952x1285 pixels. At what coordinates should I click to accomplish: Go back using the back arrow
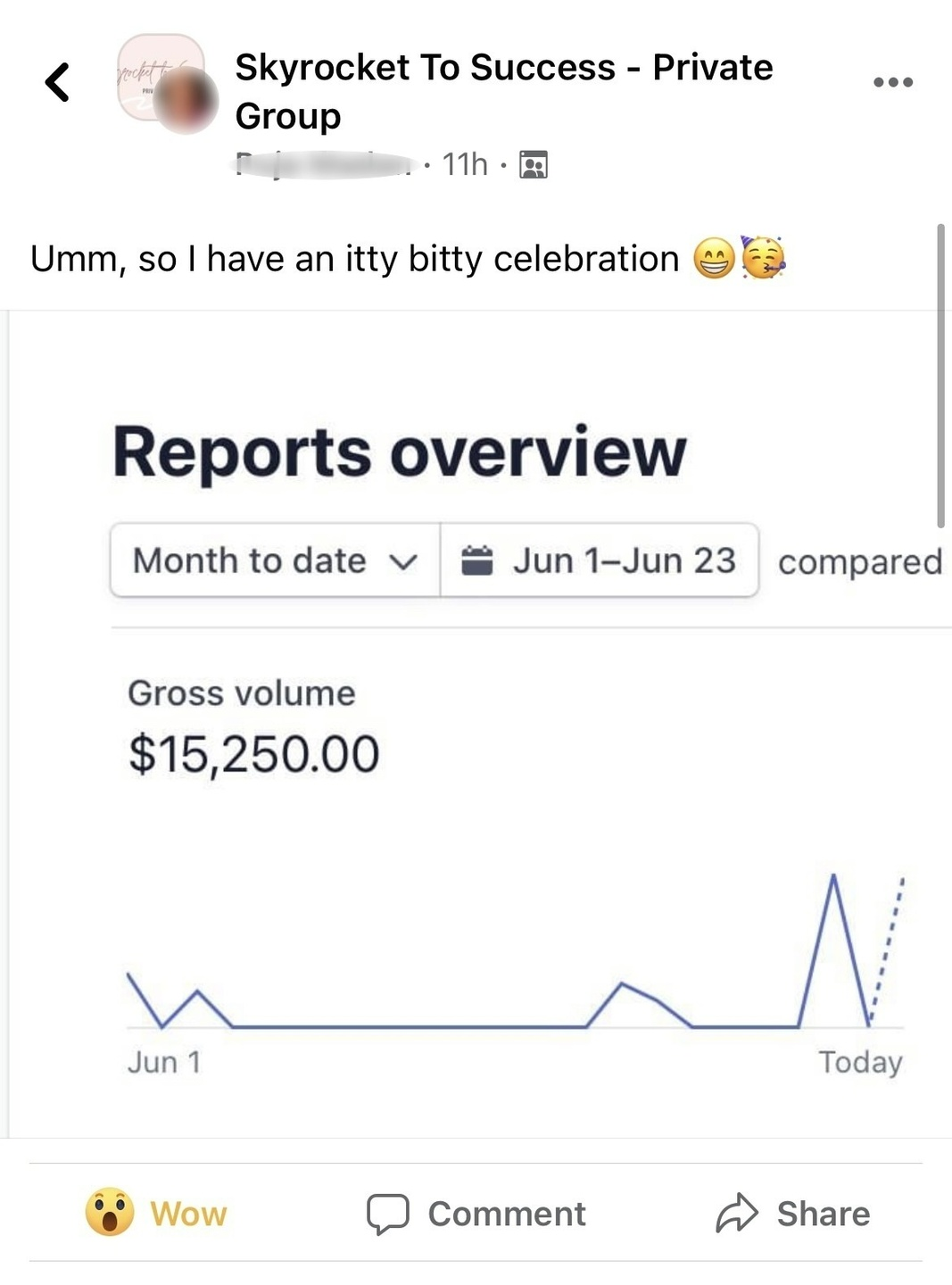(x=58, y=82)
